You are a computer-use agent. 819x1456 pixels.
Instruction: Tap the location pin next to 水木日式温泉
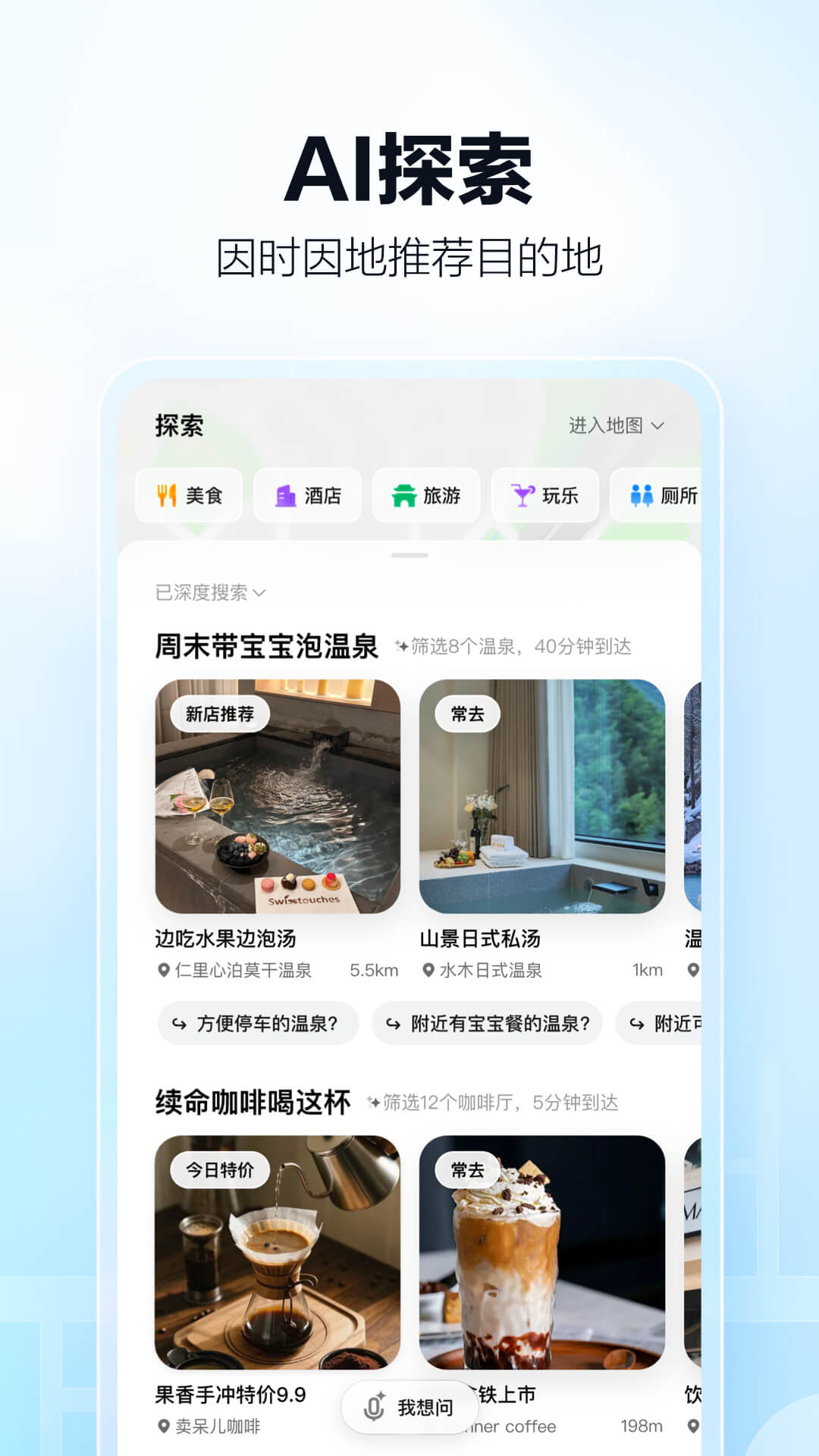(x=427, y=969)
